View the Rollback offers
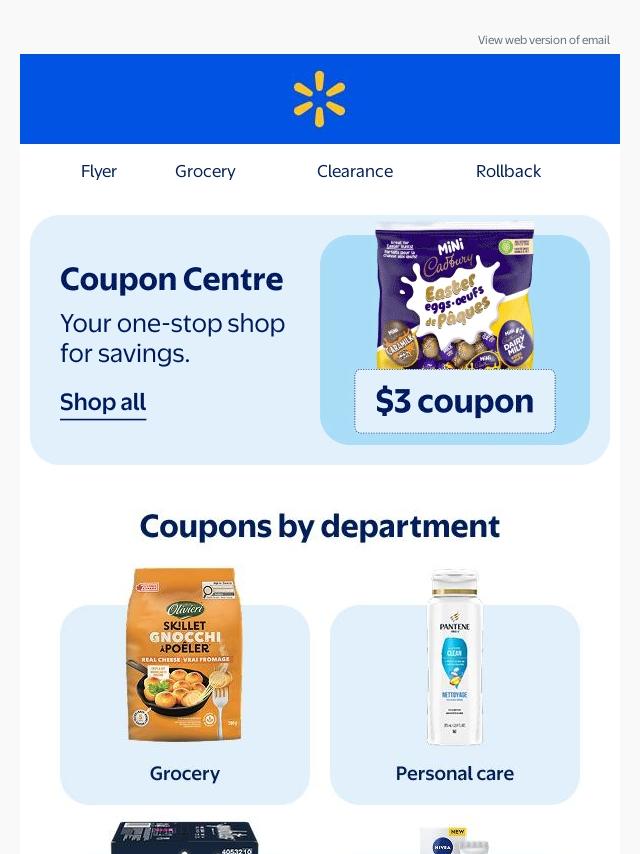640x854 pixels. (x=508, y=171)
